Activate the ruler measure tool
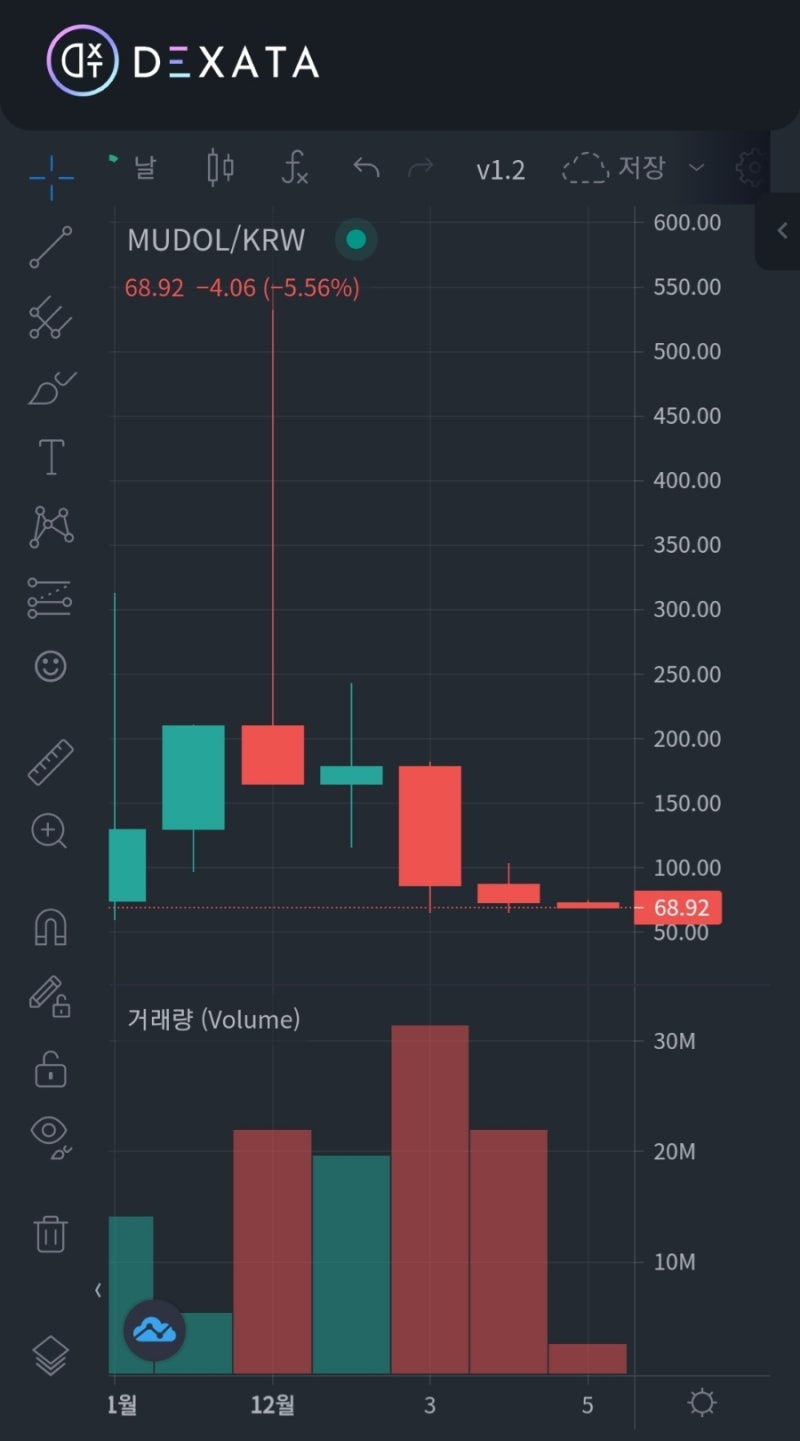The width and height of the screenshot is (800, 1441). (x=51, y=762)
